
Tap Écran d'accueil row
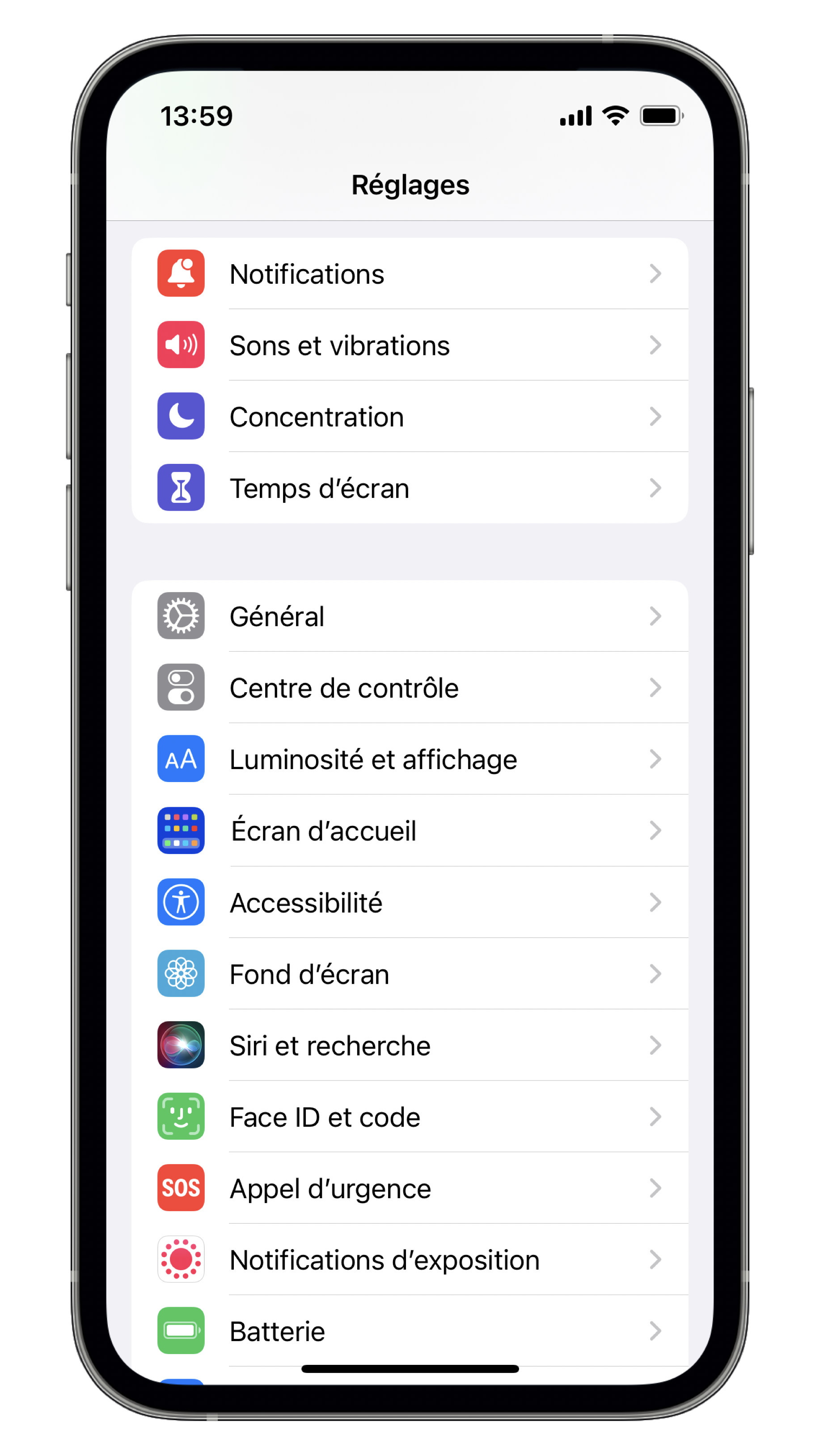coord(410,831)
